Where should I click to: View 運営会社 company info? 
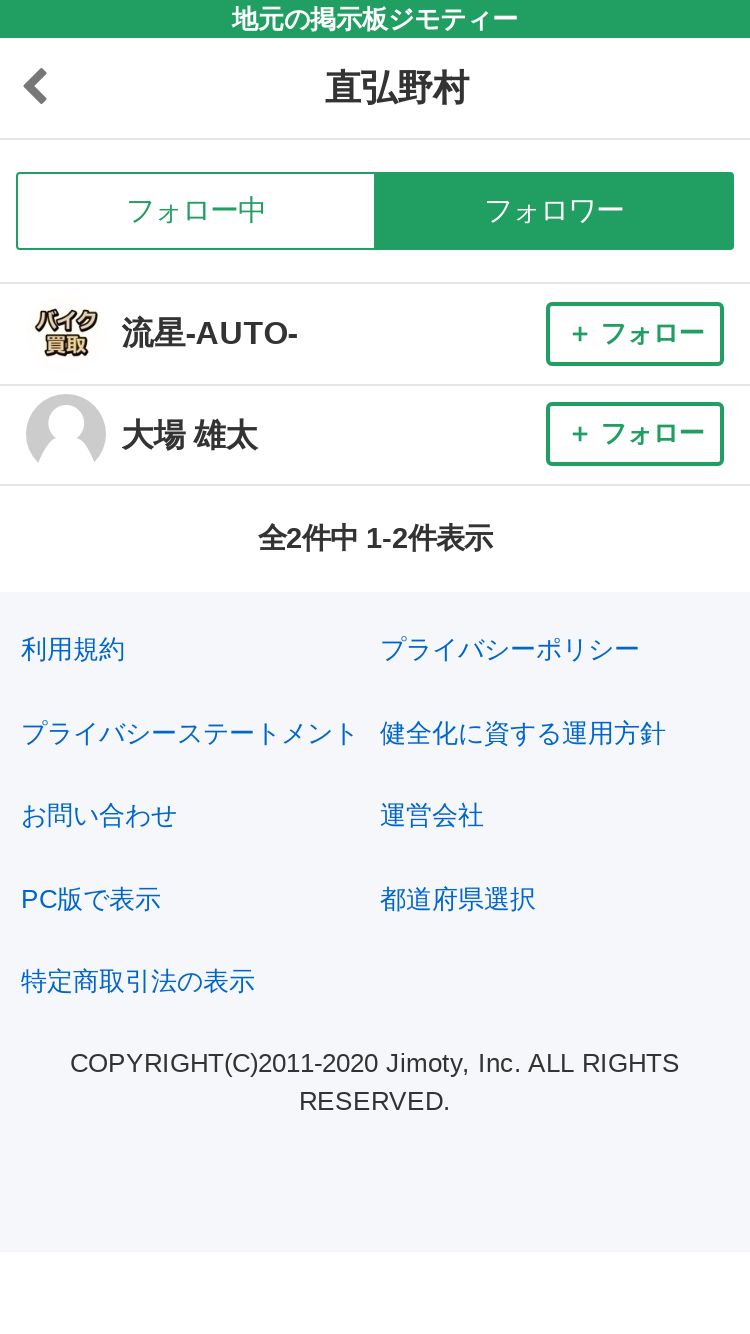coord(432,816)
